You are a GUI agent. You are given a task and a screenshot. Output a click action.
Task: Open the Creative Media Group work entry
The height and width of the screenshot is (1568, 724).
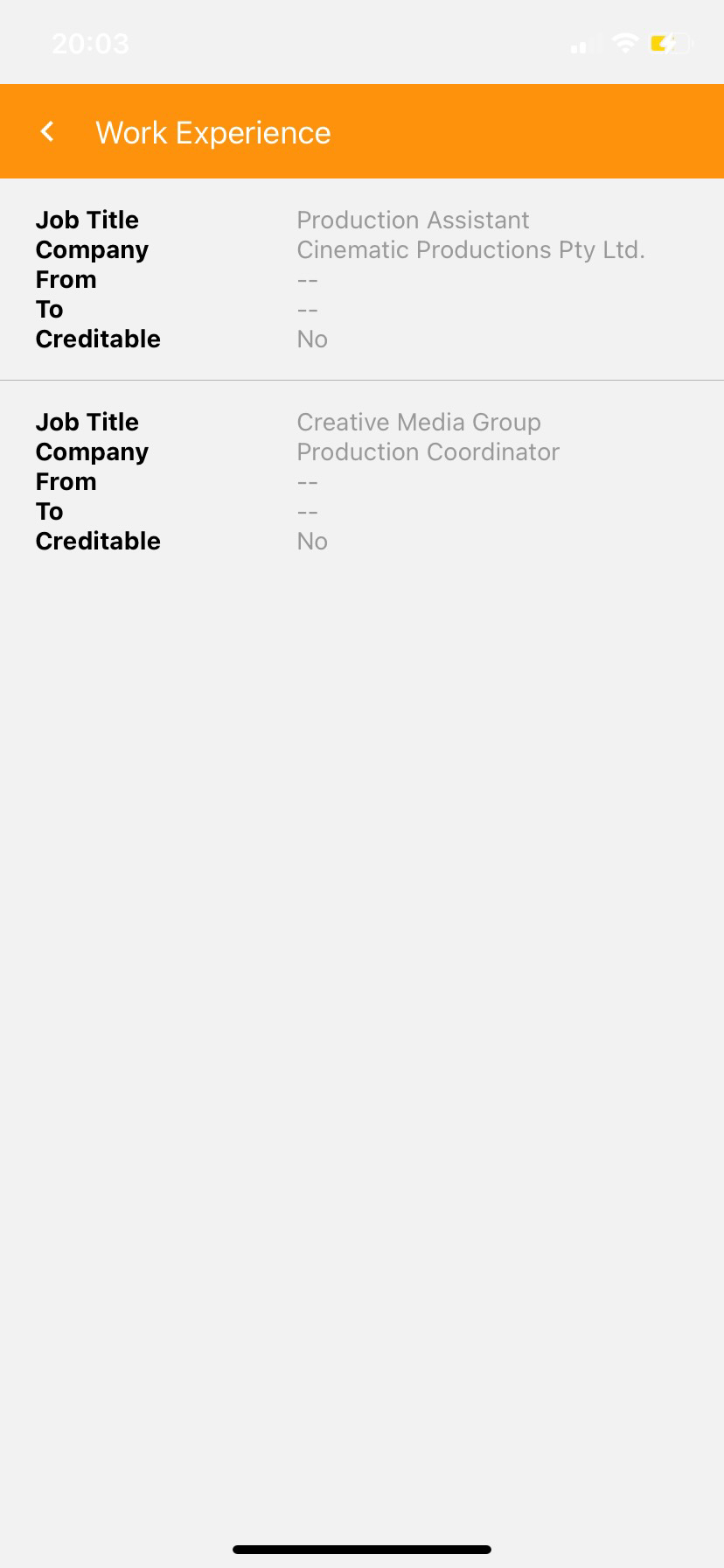coord(362,481)
